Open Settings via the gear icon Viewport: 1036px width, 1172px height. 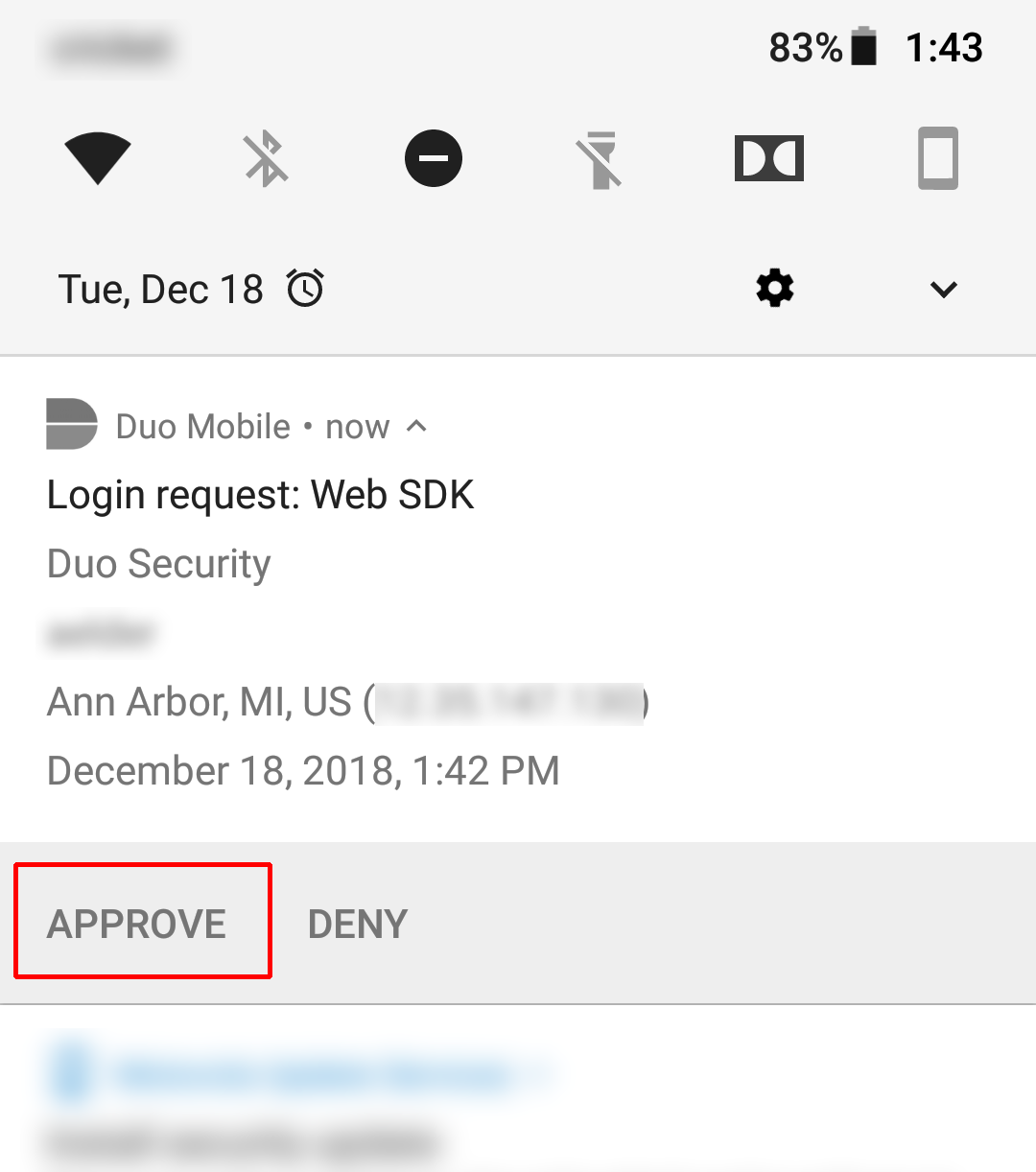774,288
